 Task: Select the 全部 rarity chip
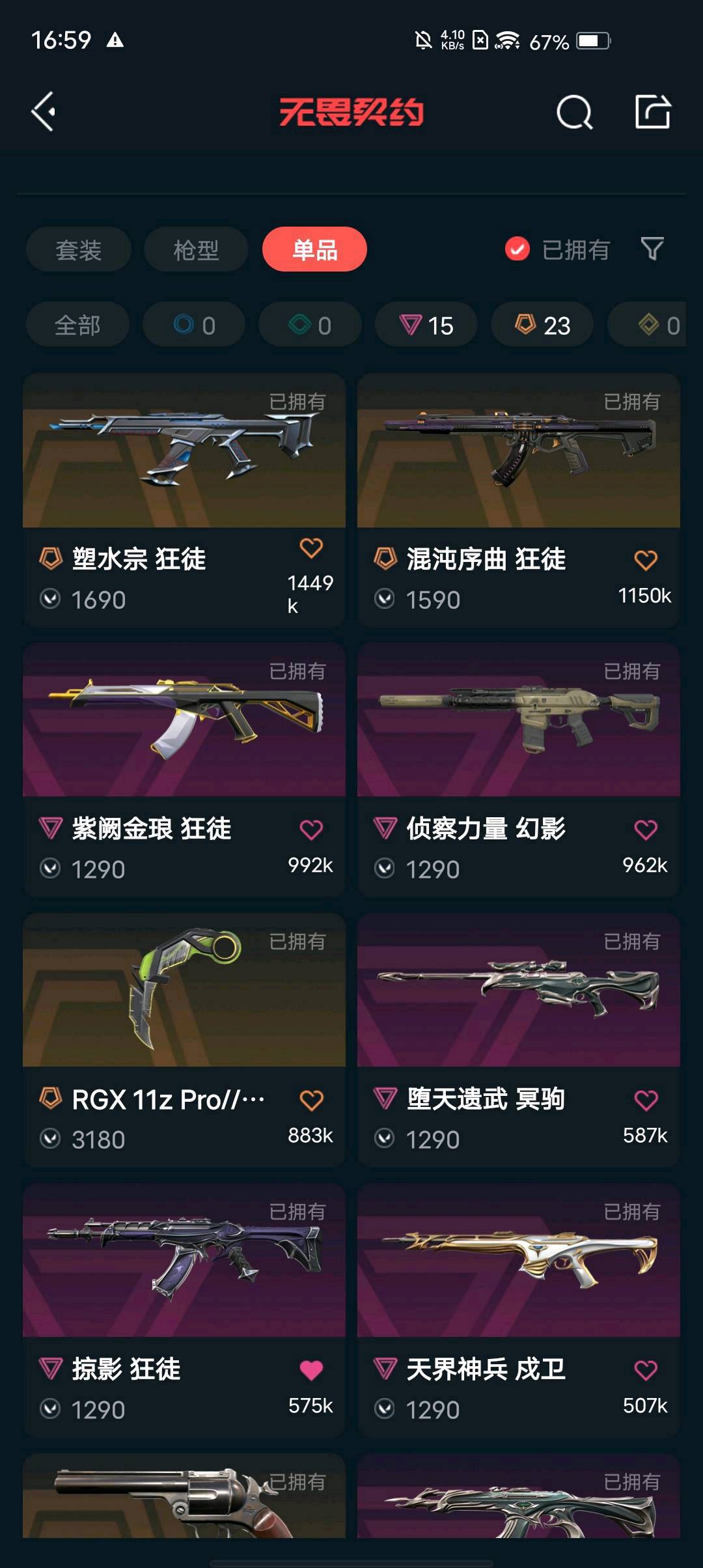(77, 325)
